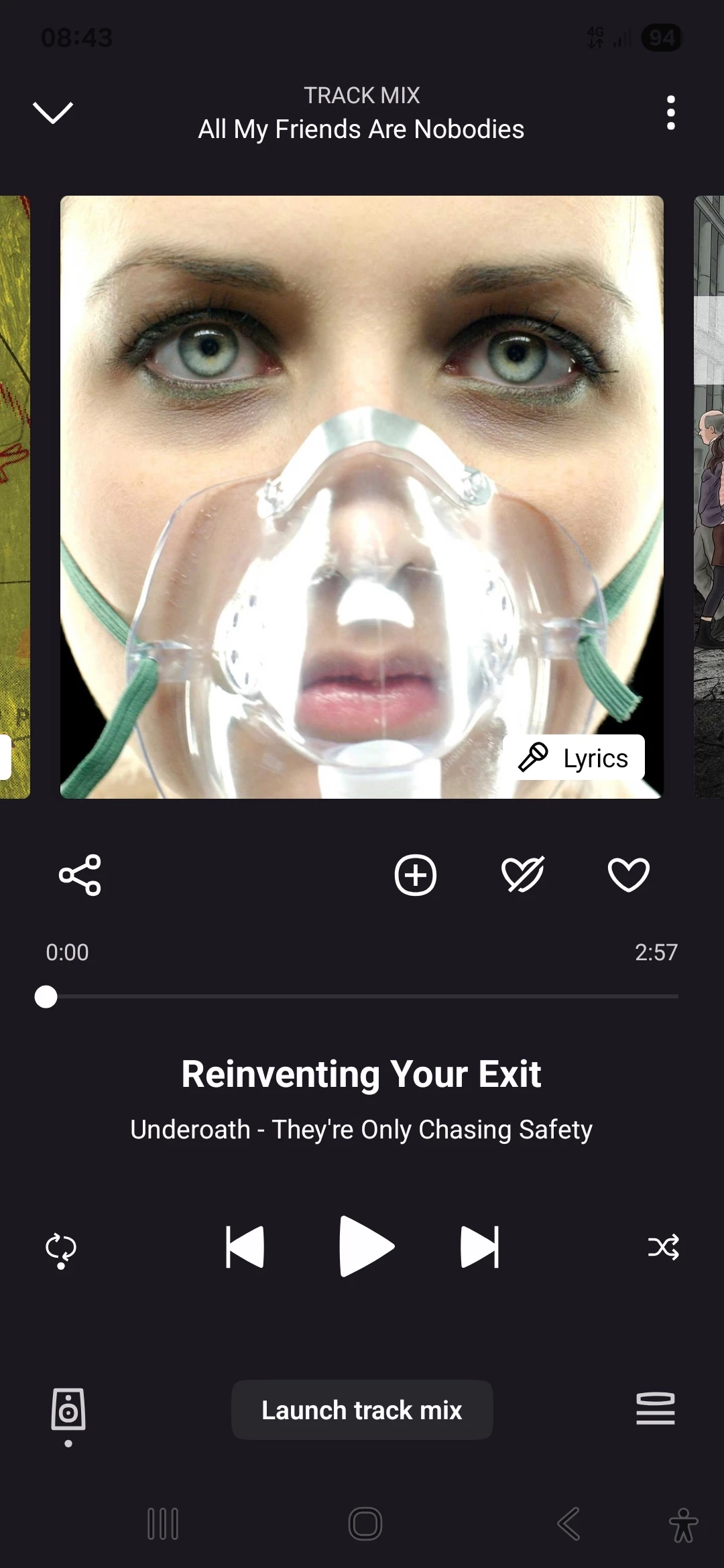Share this track
This screenshot has height=1568, width=724.
80,875
